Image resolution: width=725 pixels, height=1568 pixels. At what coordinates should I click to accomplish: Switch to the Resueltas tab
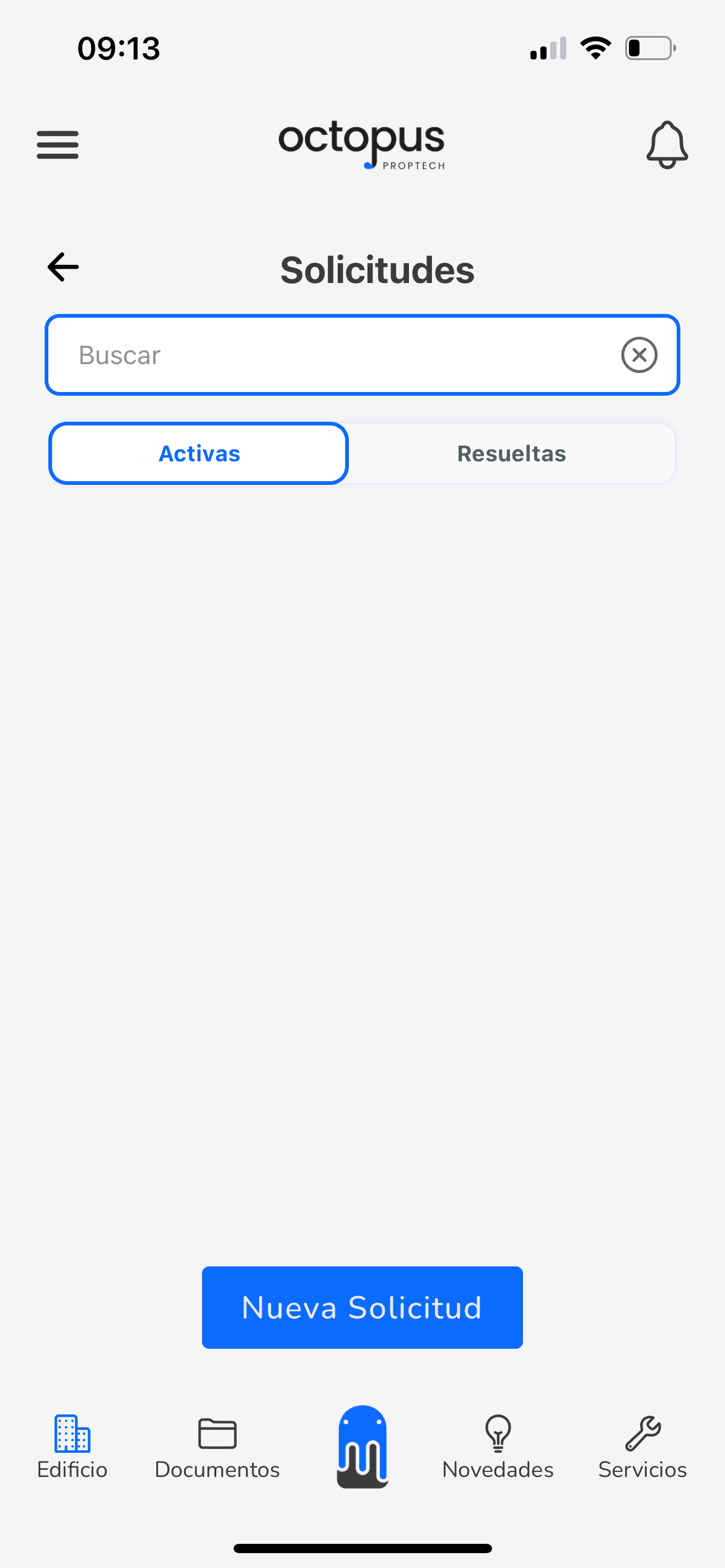tap(511, 453)
